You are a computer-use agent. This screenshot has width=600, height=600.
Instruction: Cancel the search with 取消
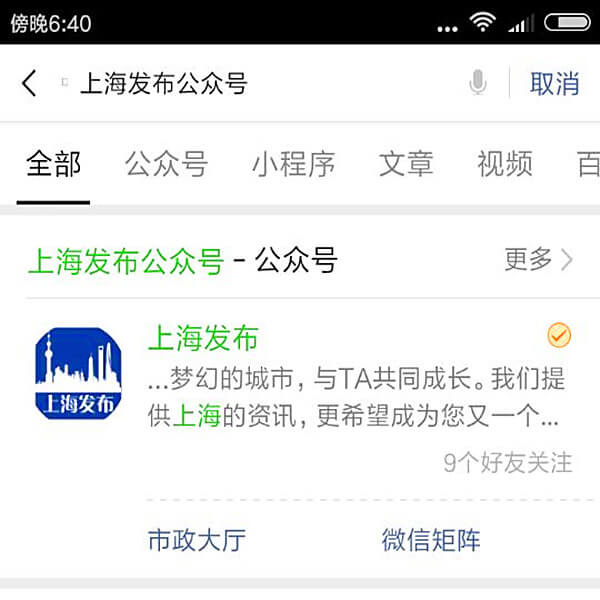[554, 84]
